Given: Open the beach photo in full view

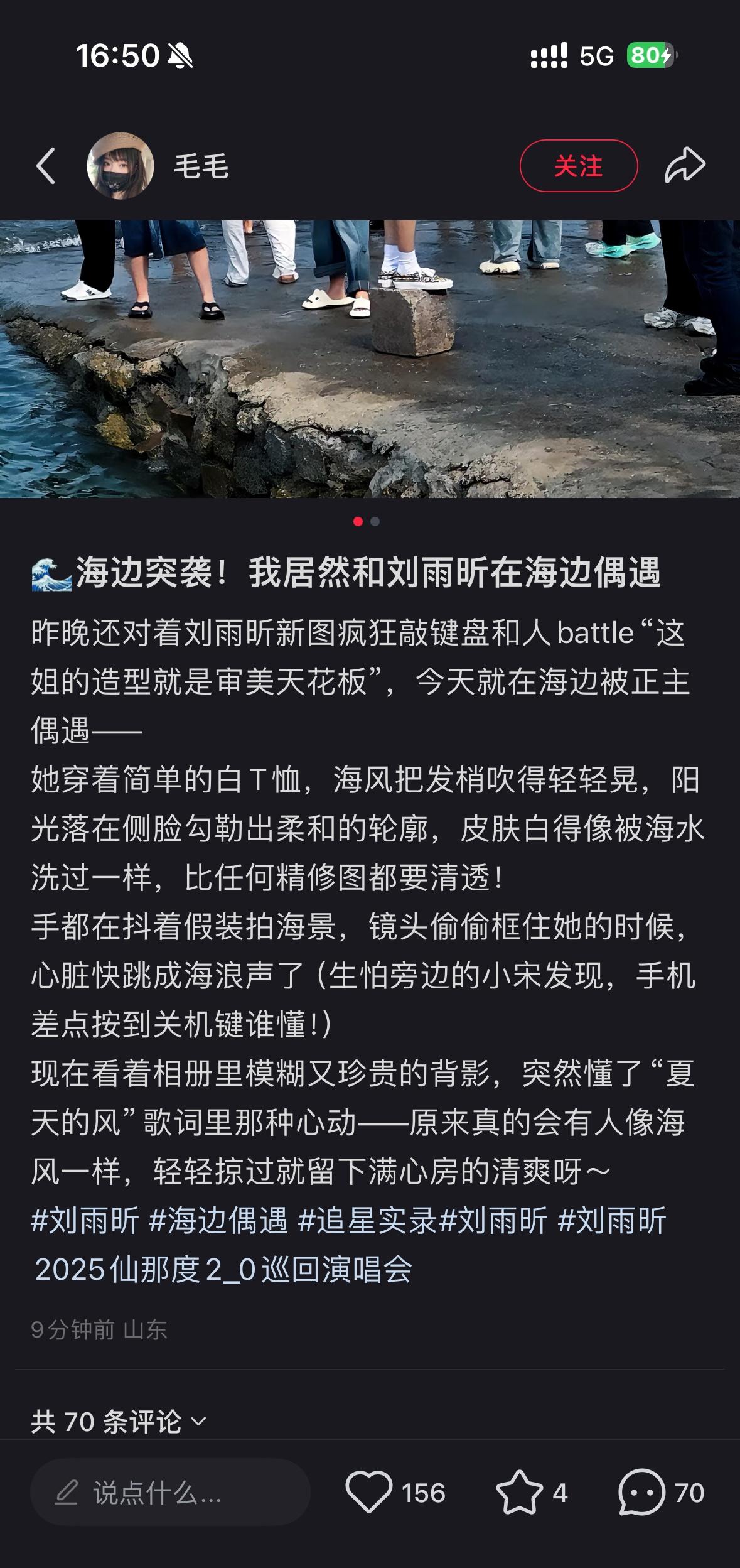Looking at the screenshot, I should [370, 359].
